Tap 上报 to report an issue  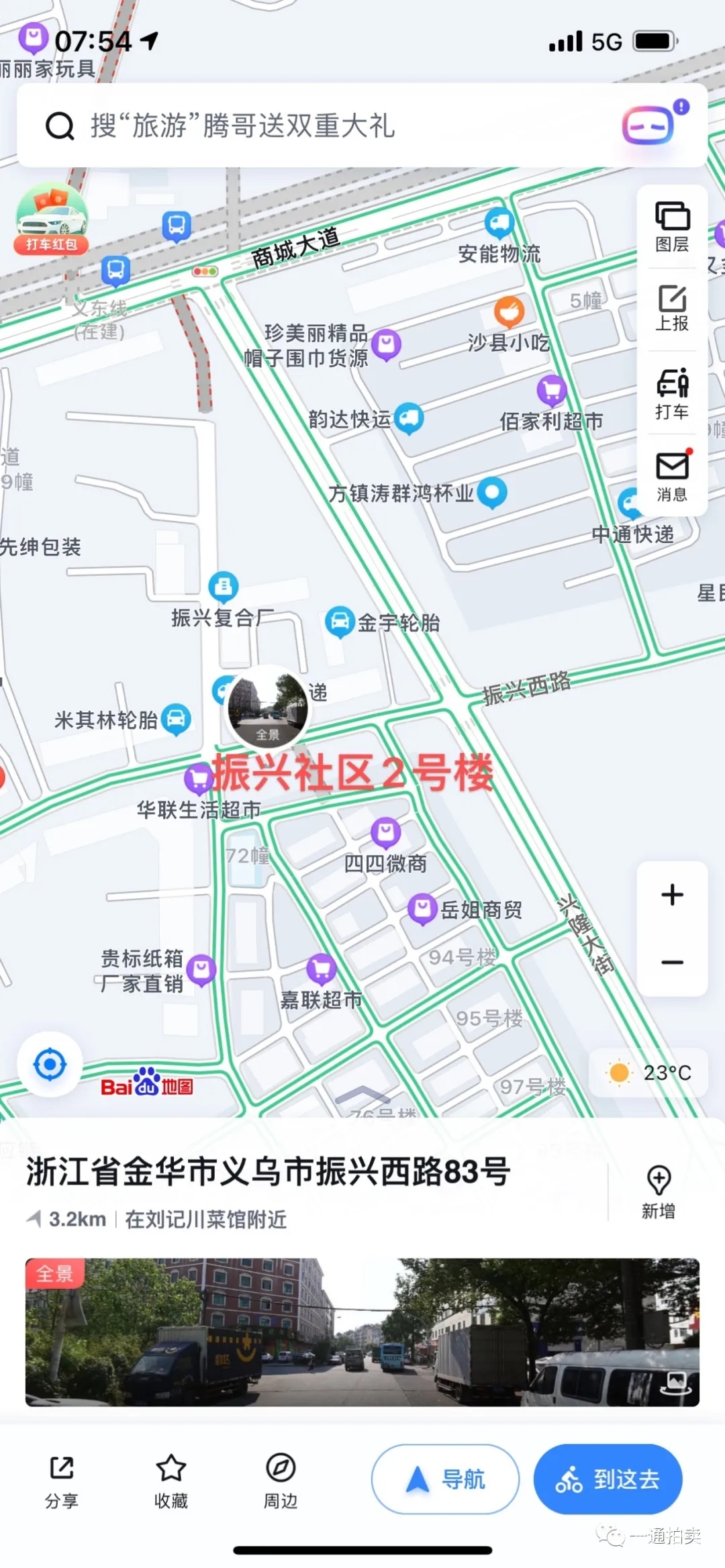[672, 308]
